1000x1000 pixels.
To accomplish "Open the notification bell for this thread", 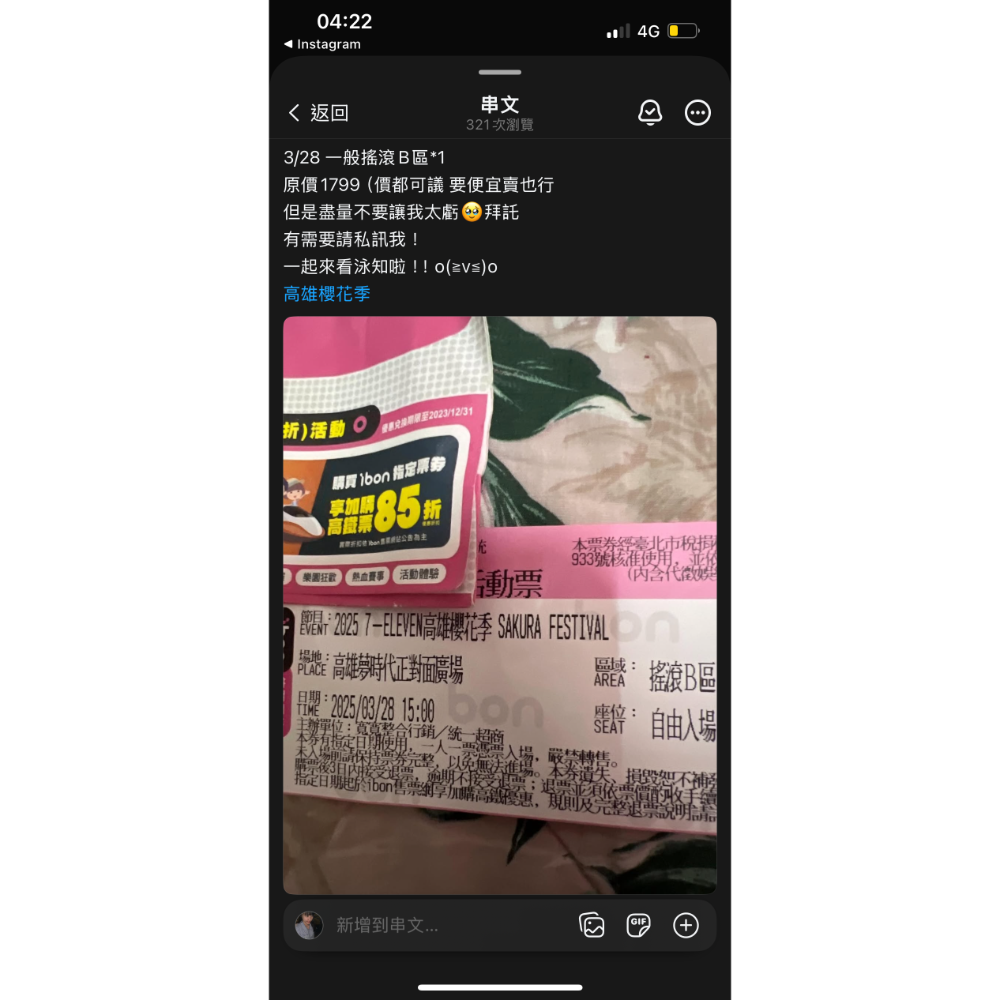I will click(650, 113).
